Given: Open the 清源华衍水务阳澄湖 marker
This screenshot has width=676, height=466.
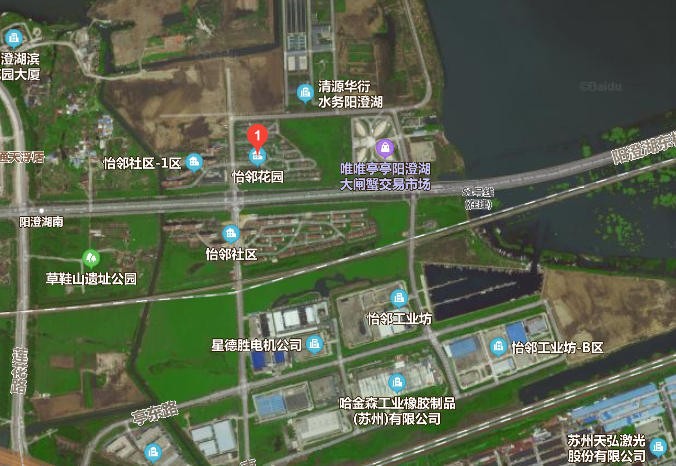Looking at the screenshot, I should click(x=305, y=93).
